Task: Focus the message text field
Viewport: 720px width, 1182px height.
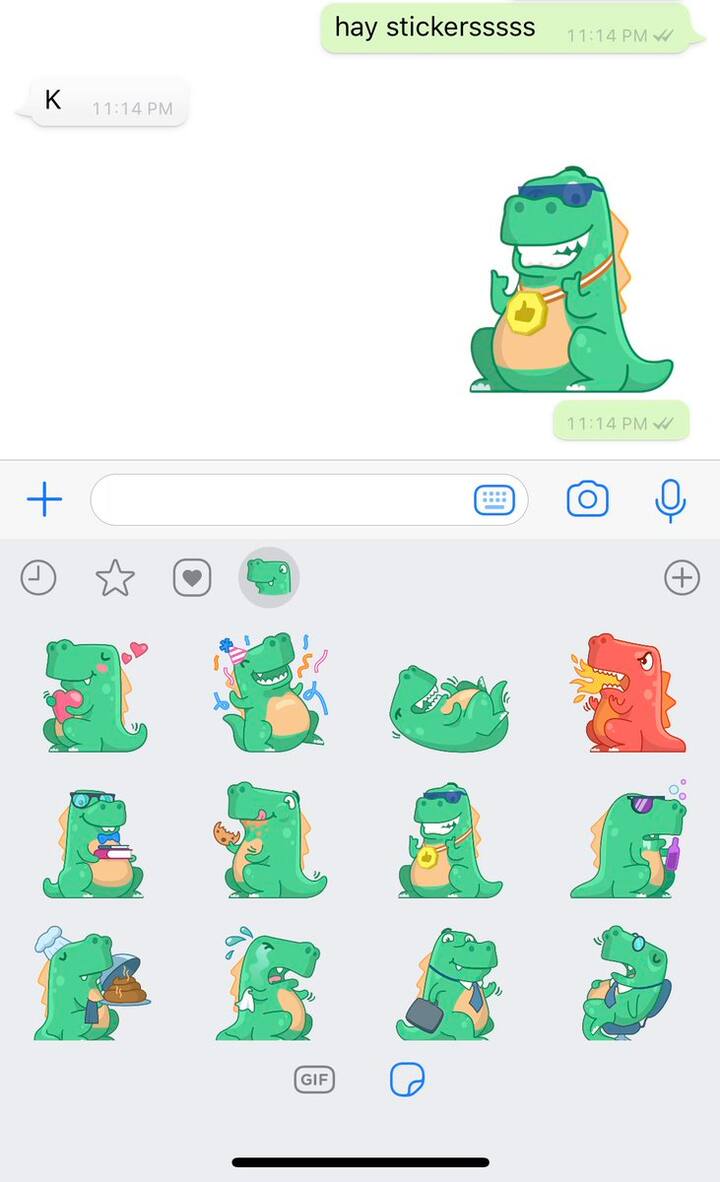Action: click(x=280, y=500)
